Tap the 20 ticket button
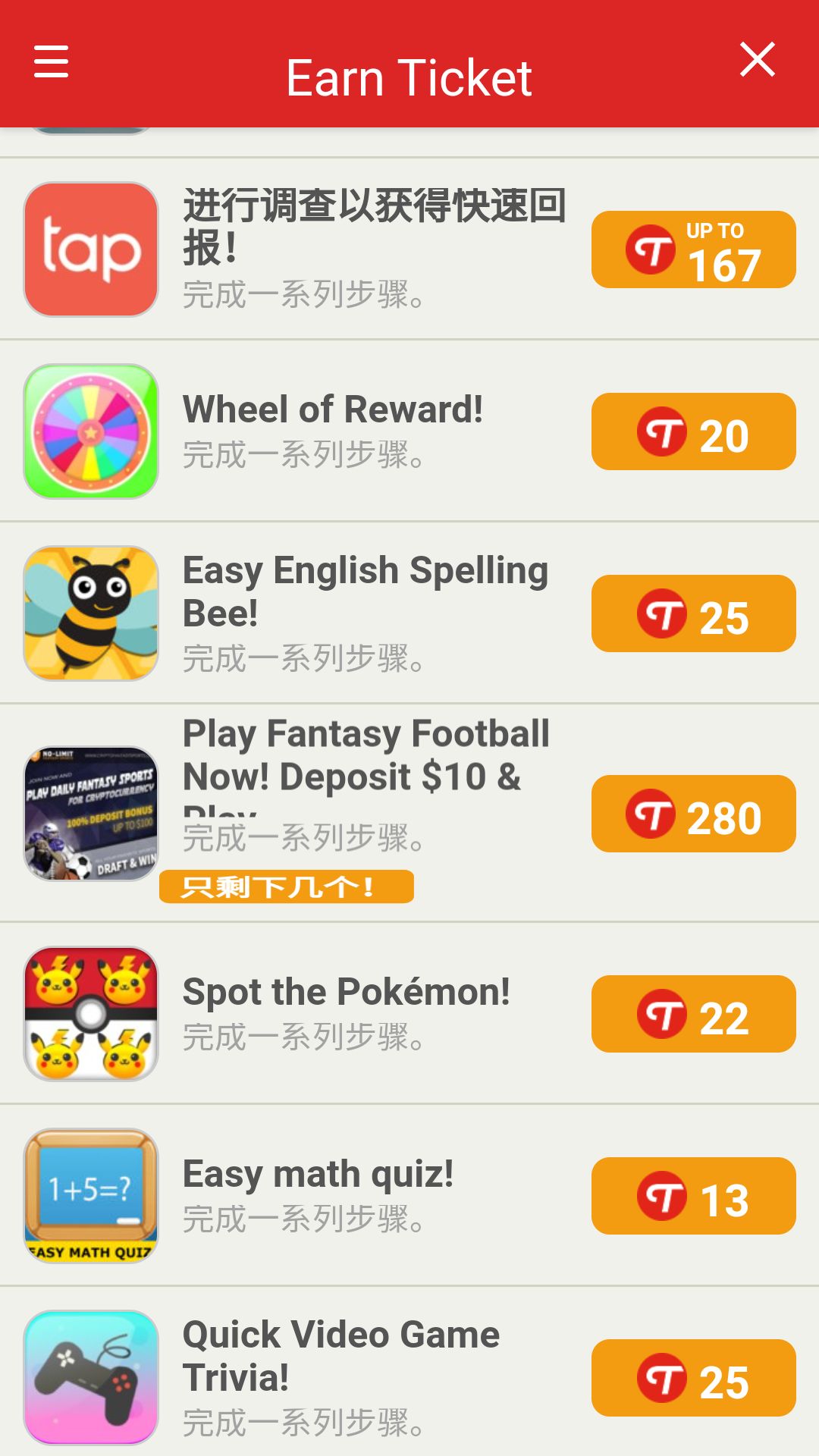This screenshot has height=1456, width=819. (693, 431)
